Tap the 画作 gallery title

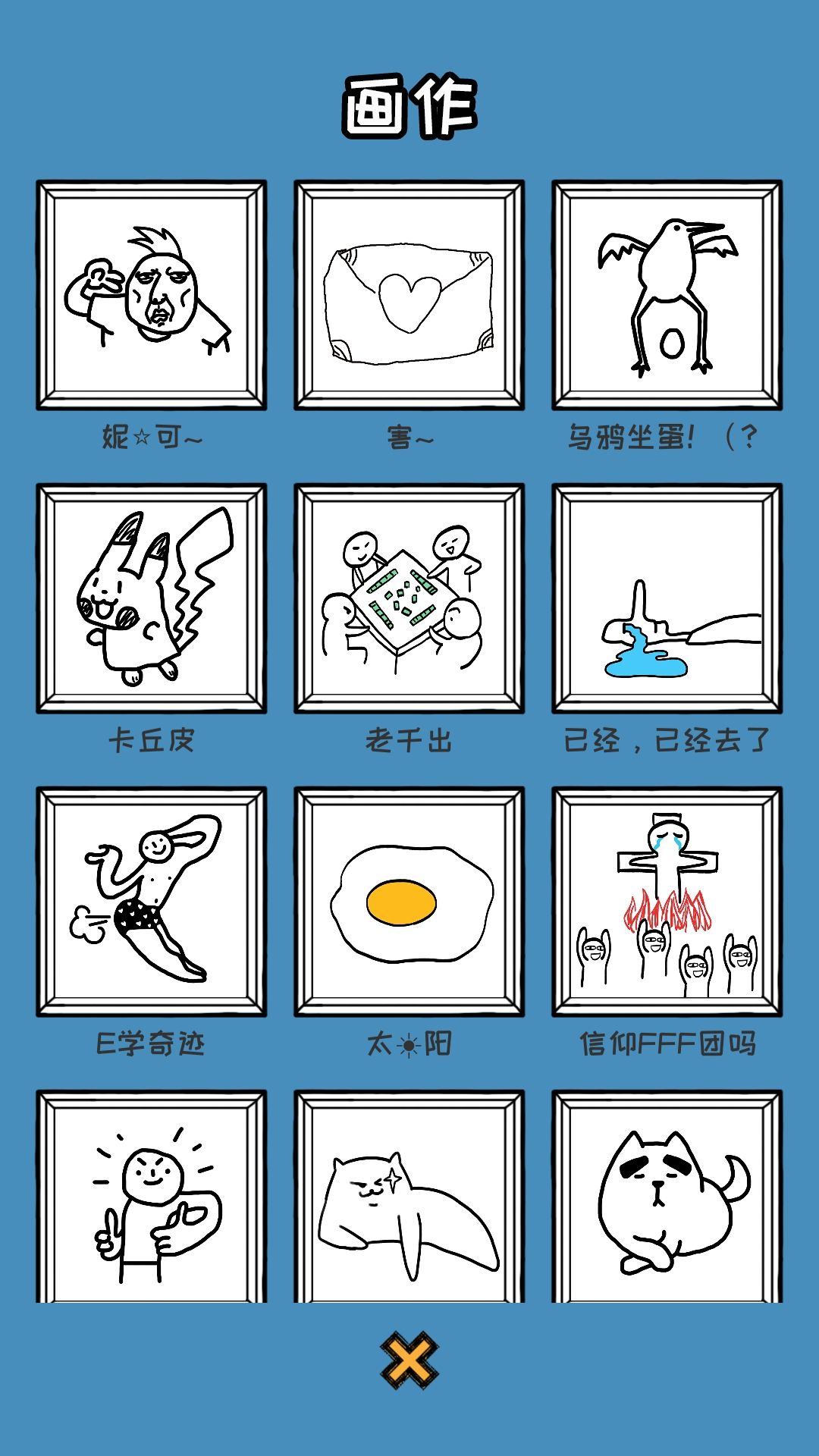coord(409,106)
